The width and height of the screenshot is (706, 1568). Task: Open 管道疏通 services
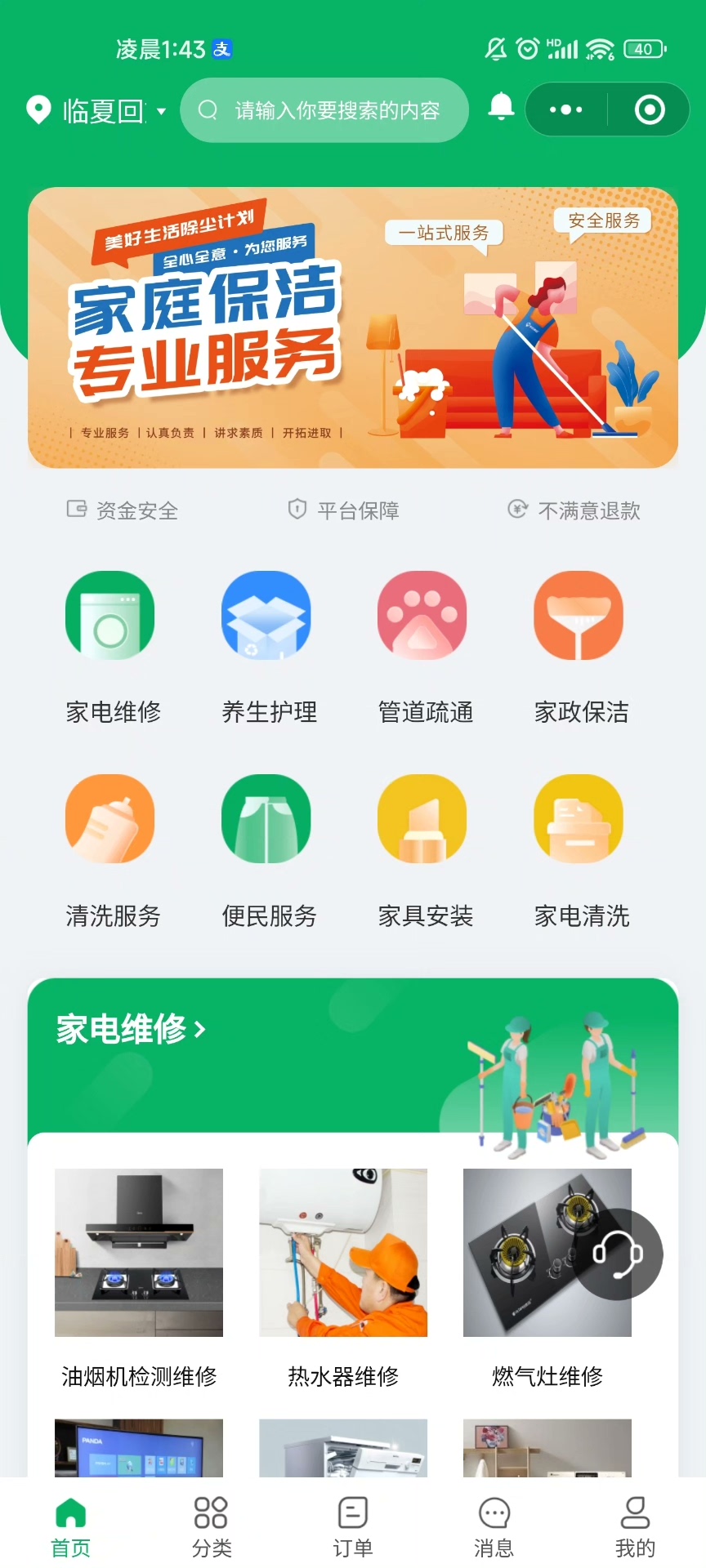click(422, 616)
